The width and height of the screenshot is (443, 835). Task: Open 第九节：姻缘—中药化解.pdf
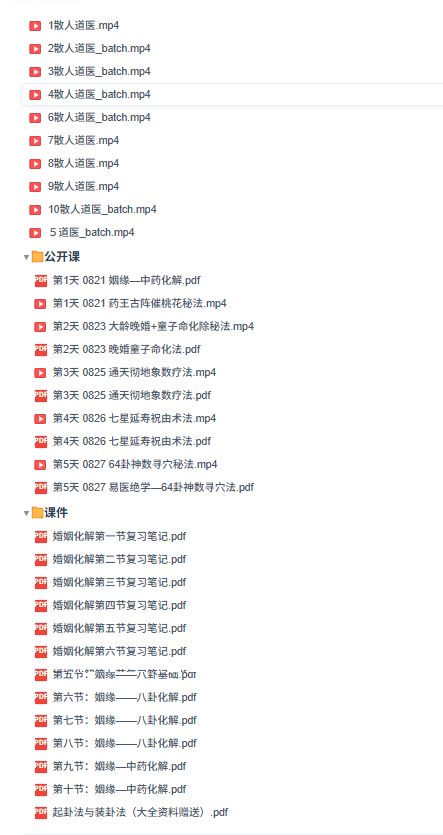119,766
